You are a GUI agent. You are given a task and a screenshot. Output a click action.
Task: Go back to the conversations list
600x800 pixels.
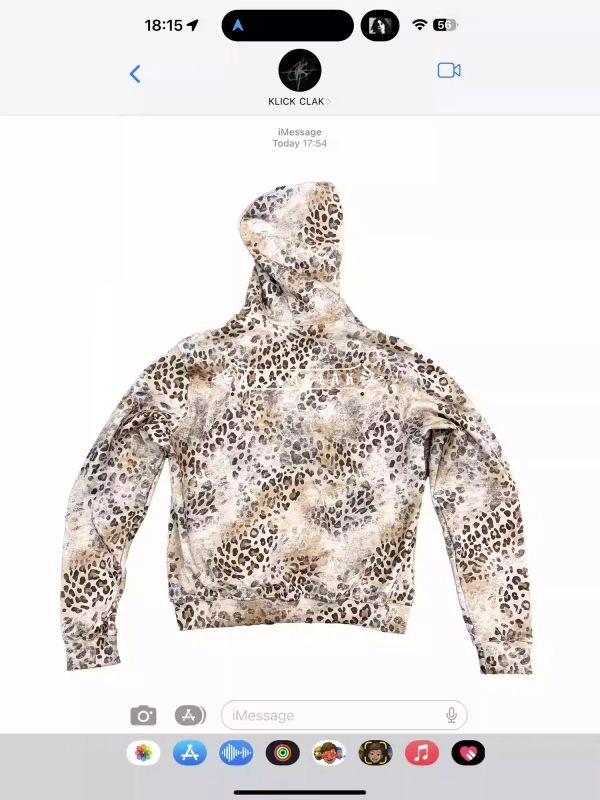135,73
